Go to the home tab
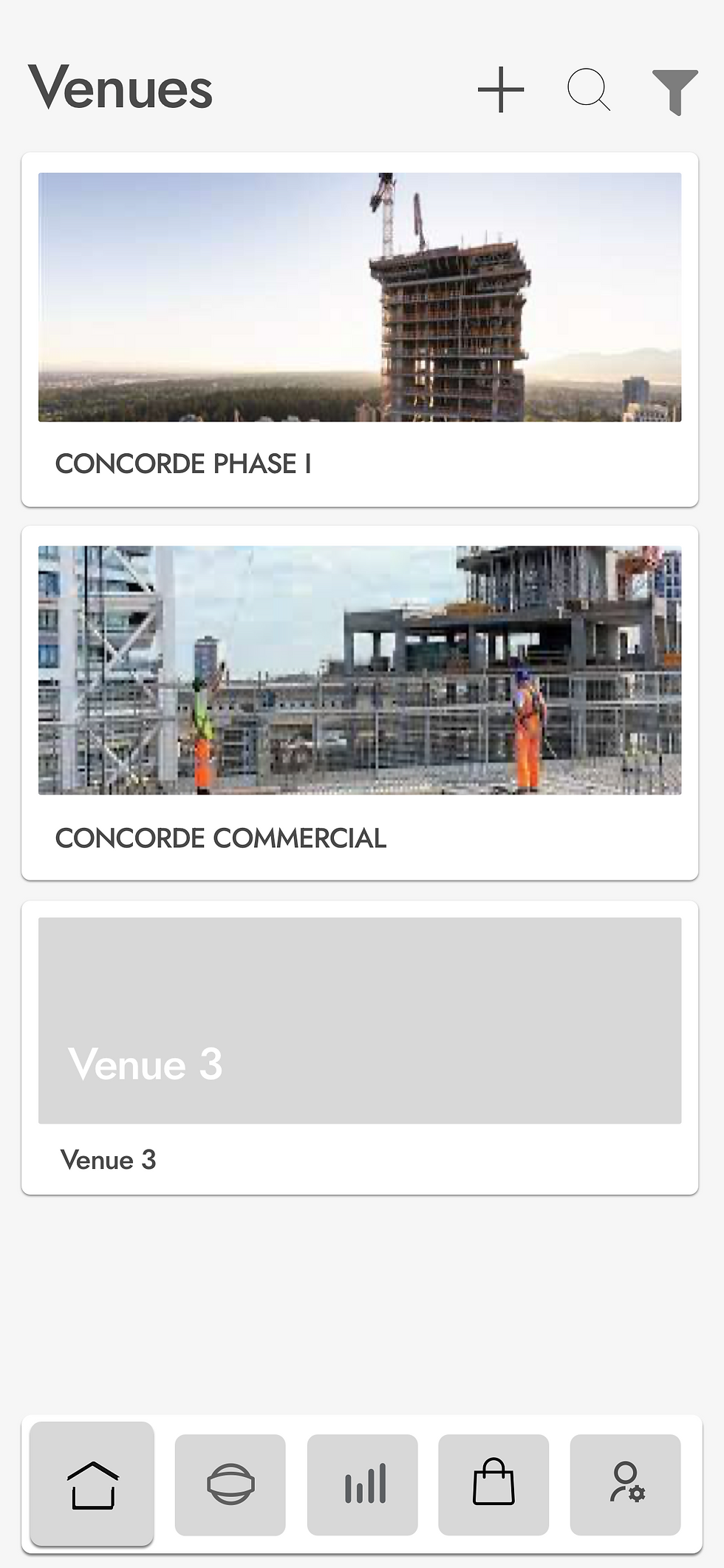 (x=92, y=1484)
